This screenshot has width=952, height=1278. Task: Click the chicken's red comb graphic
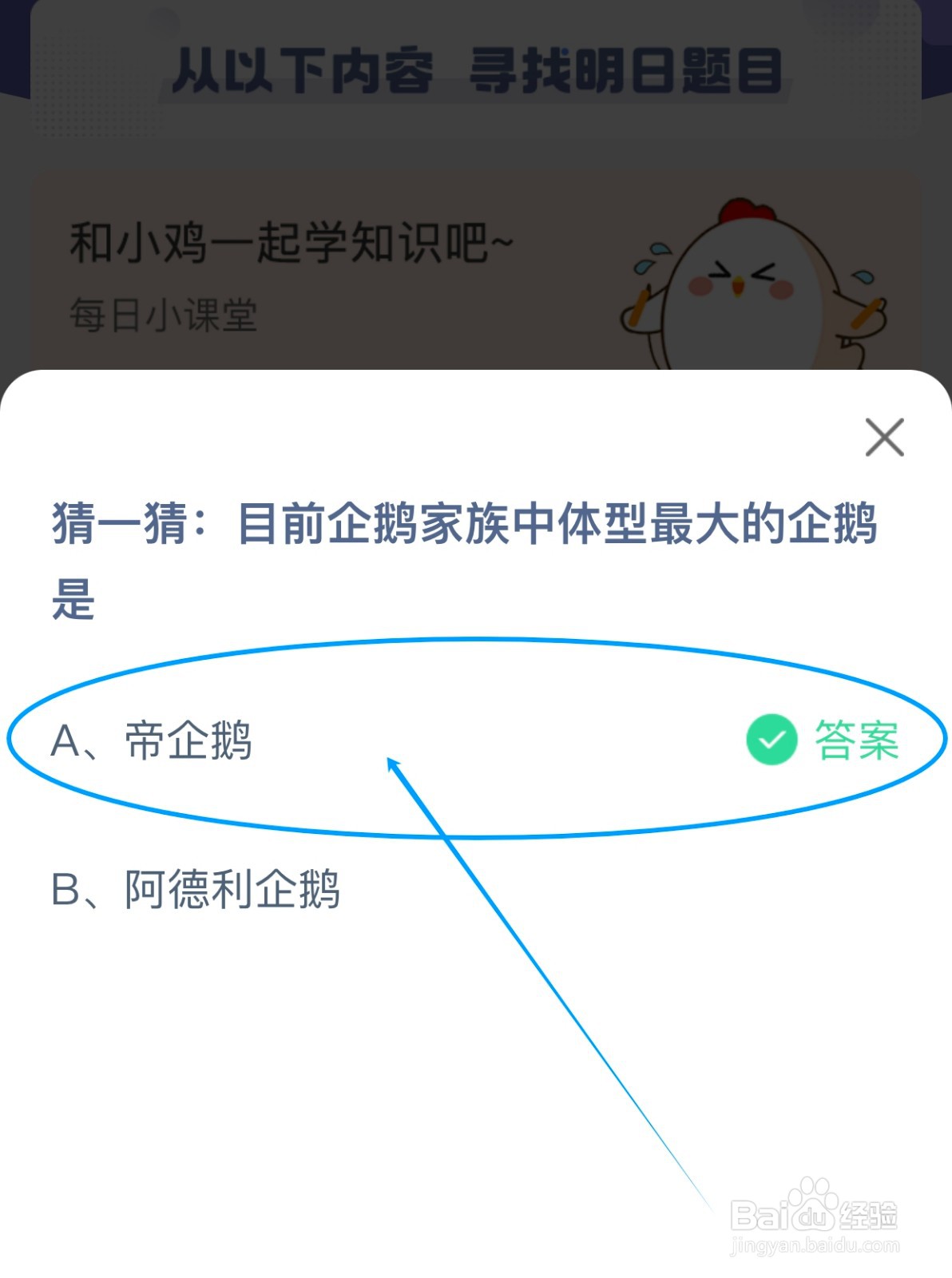point(745,209)
